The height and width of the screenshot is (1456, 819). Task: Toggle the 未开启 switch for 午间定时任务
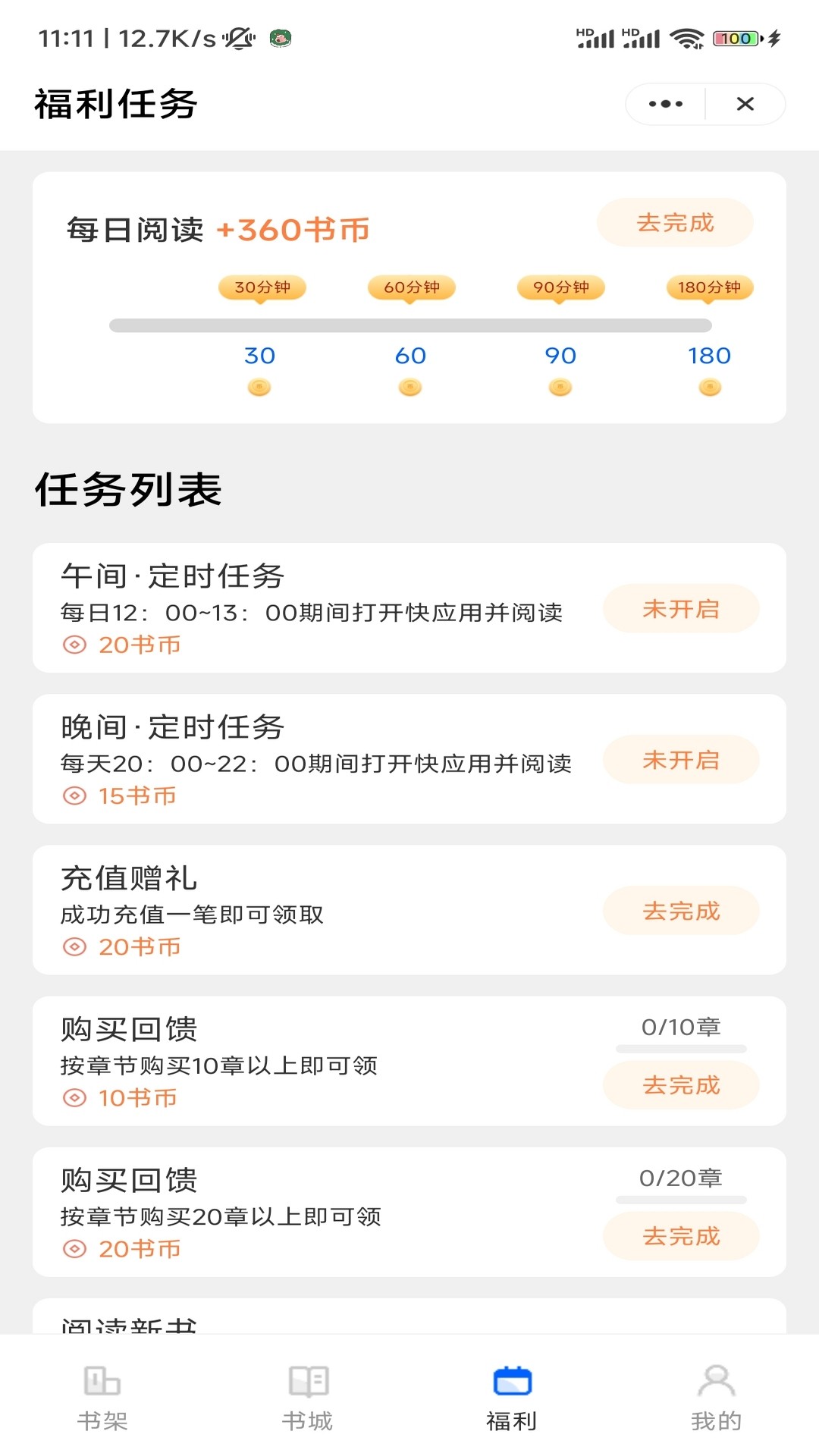point(680,609)
